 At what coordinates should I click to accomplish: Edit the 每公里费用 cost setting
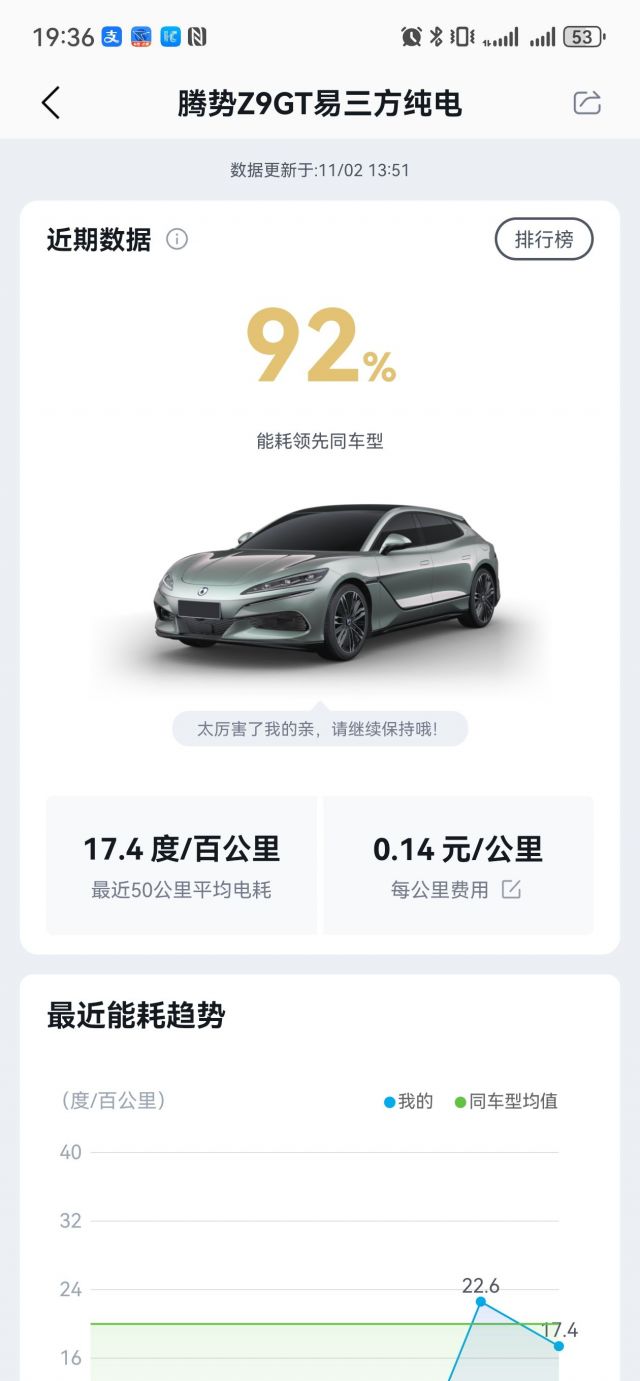pos(511,889)
